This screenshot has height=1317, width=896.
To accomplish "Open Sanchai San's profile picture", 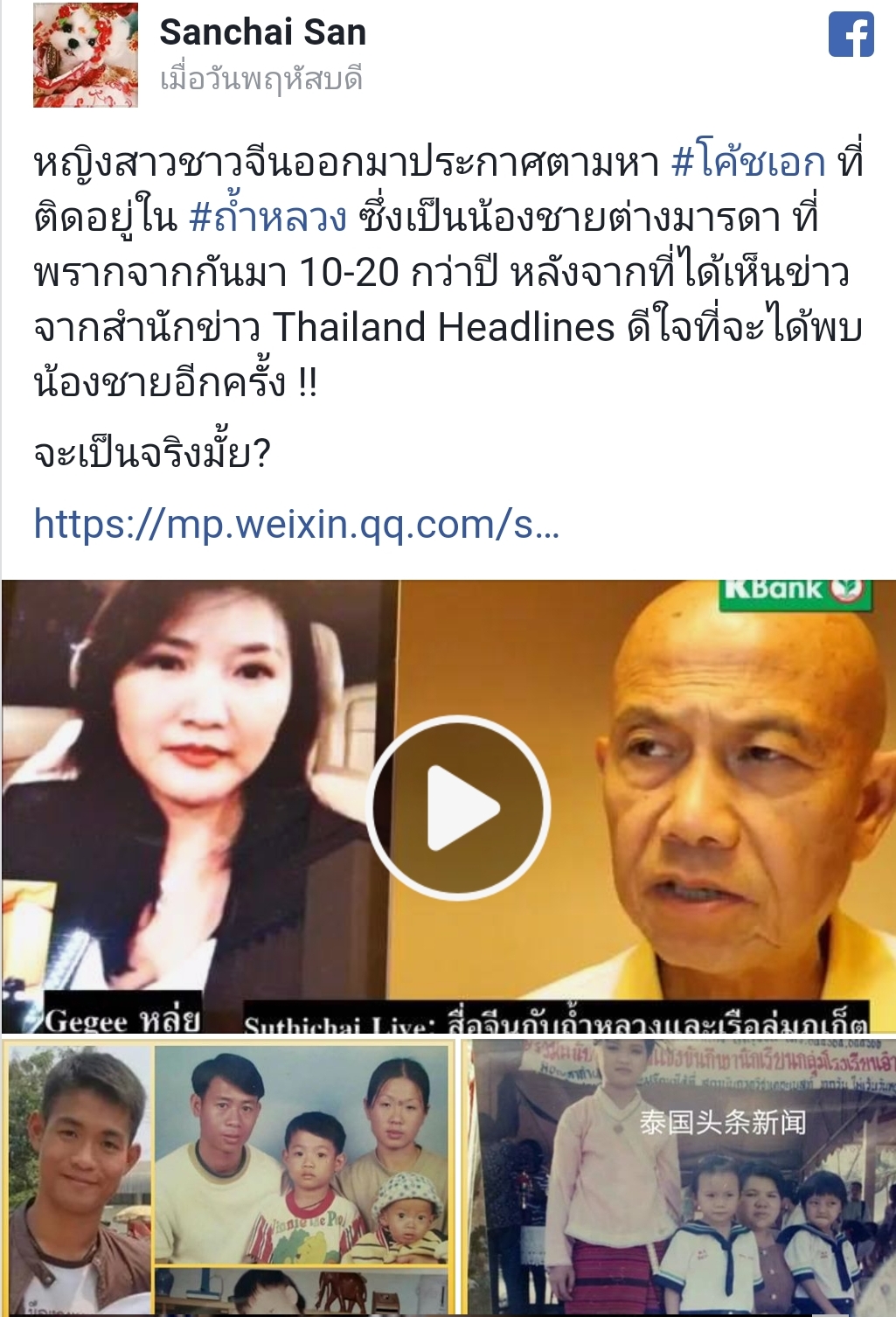I will [x=85, y=54].
